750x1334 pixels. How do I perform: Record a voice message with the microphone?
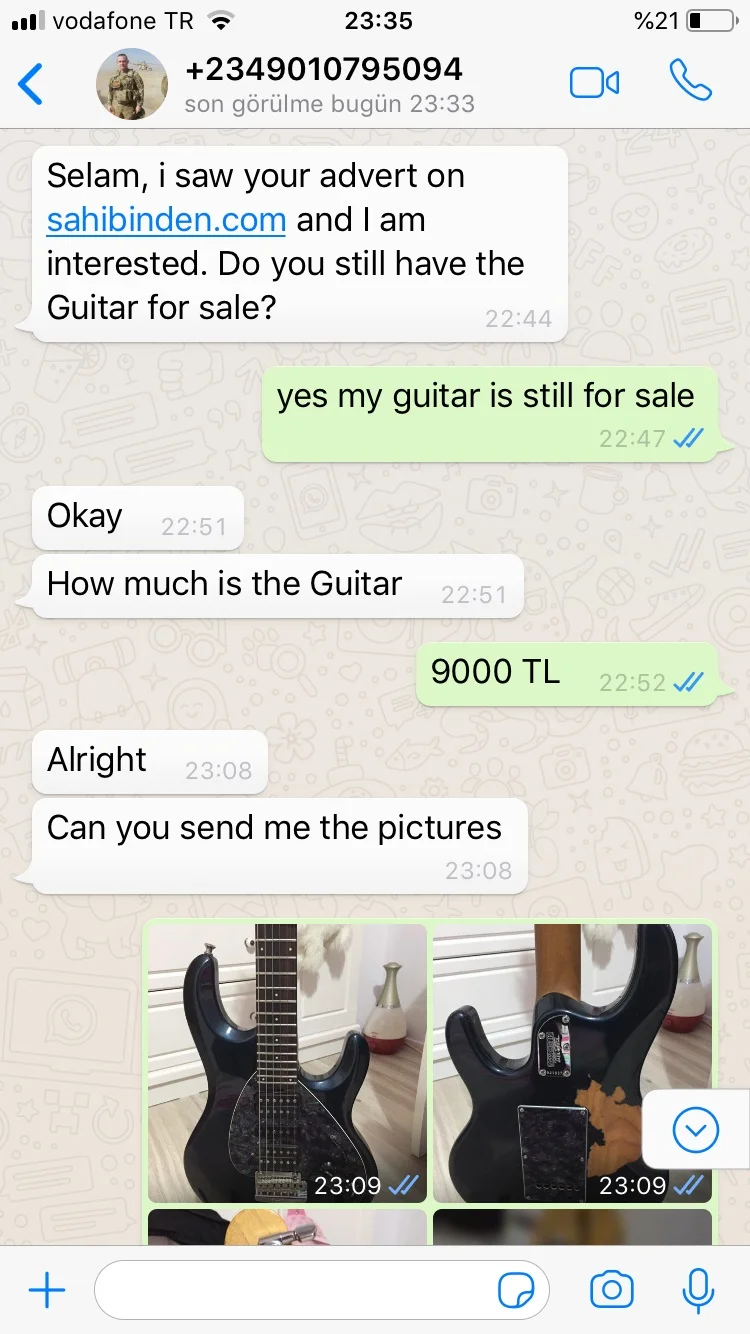pos(698,1291)
